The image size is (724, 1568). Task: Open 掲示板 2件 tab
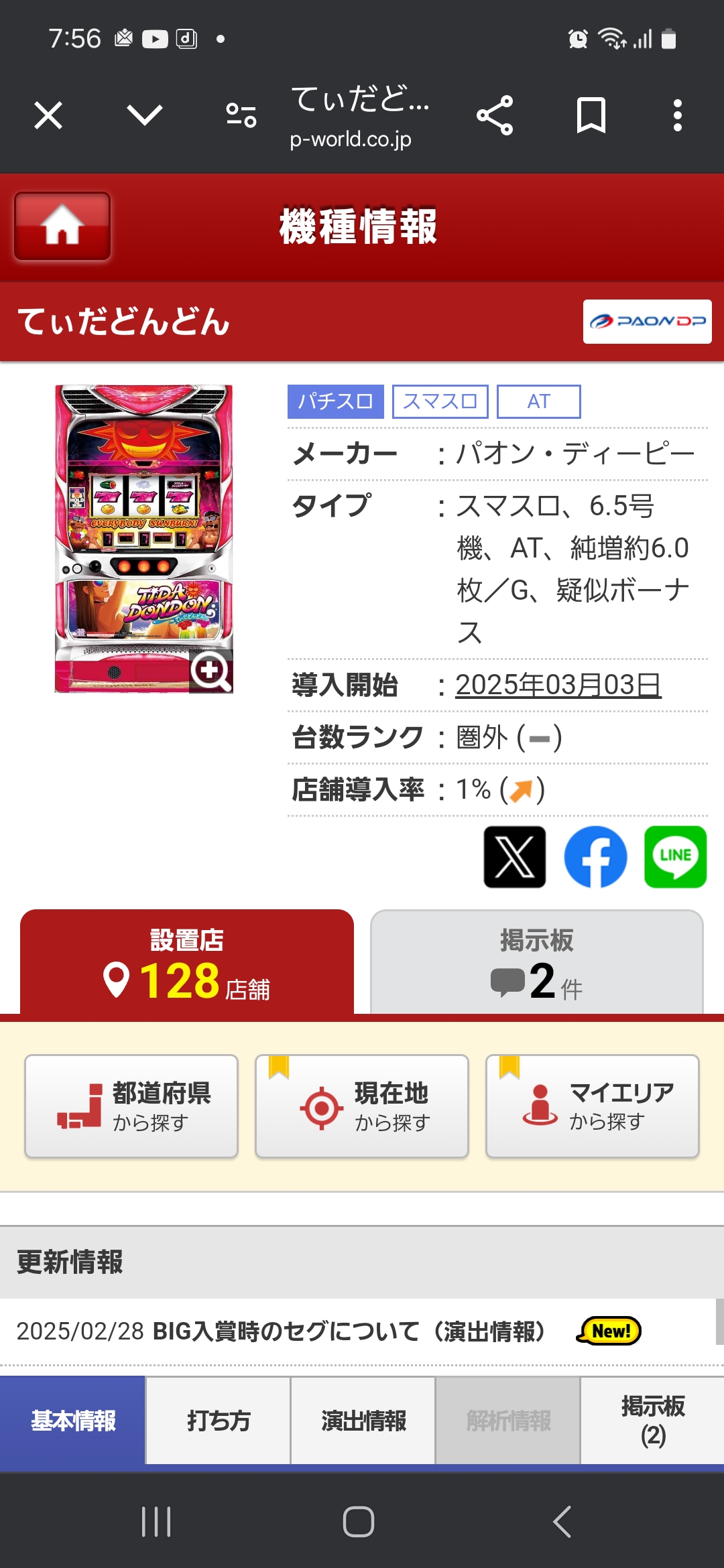[x=536, y=964]
